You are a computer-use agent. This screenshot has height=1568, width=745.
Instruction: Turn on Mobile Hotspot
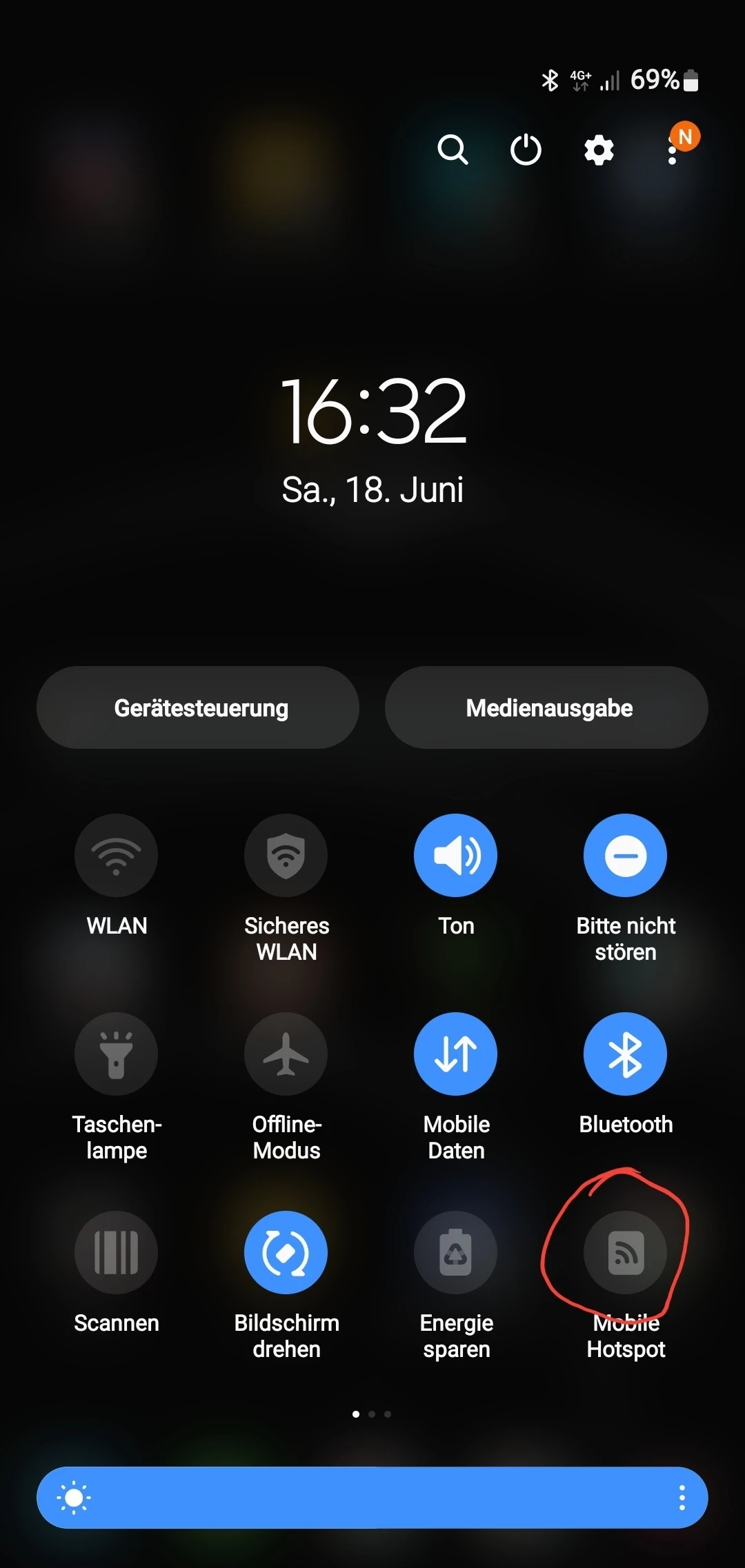(625, 1252)
